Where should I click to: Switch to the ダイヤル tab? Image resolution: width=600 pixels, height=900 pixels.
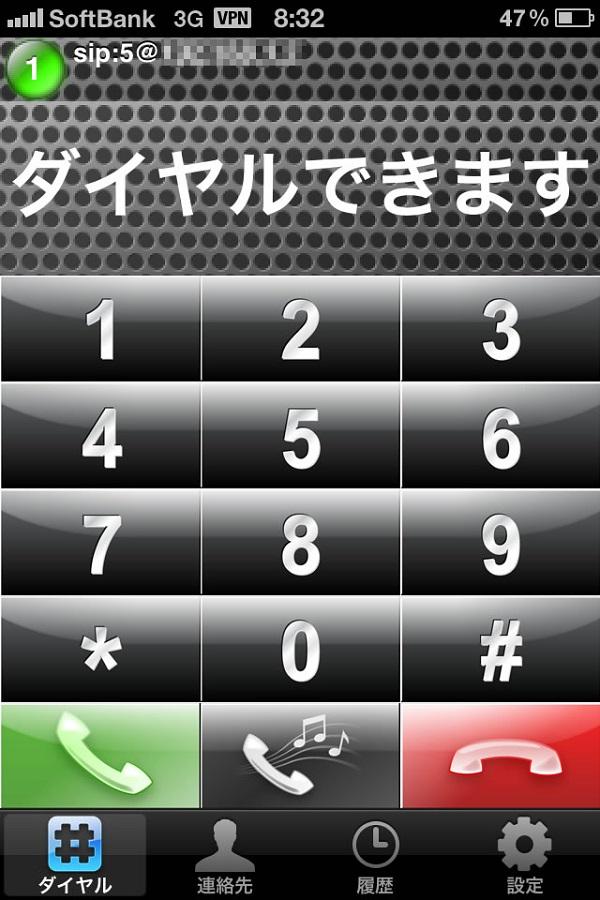[75, 855]
